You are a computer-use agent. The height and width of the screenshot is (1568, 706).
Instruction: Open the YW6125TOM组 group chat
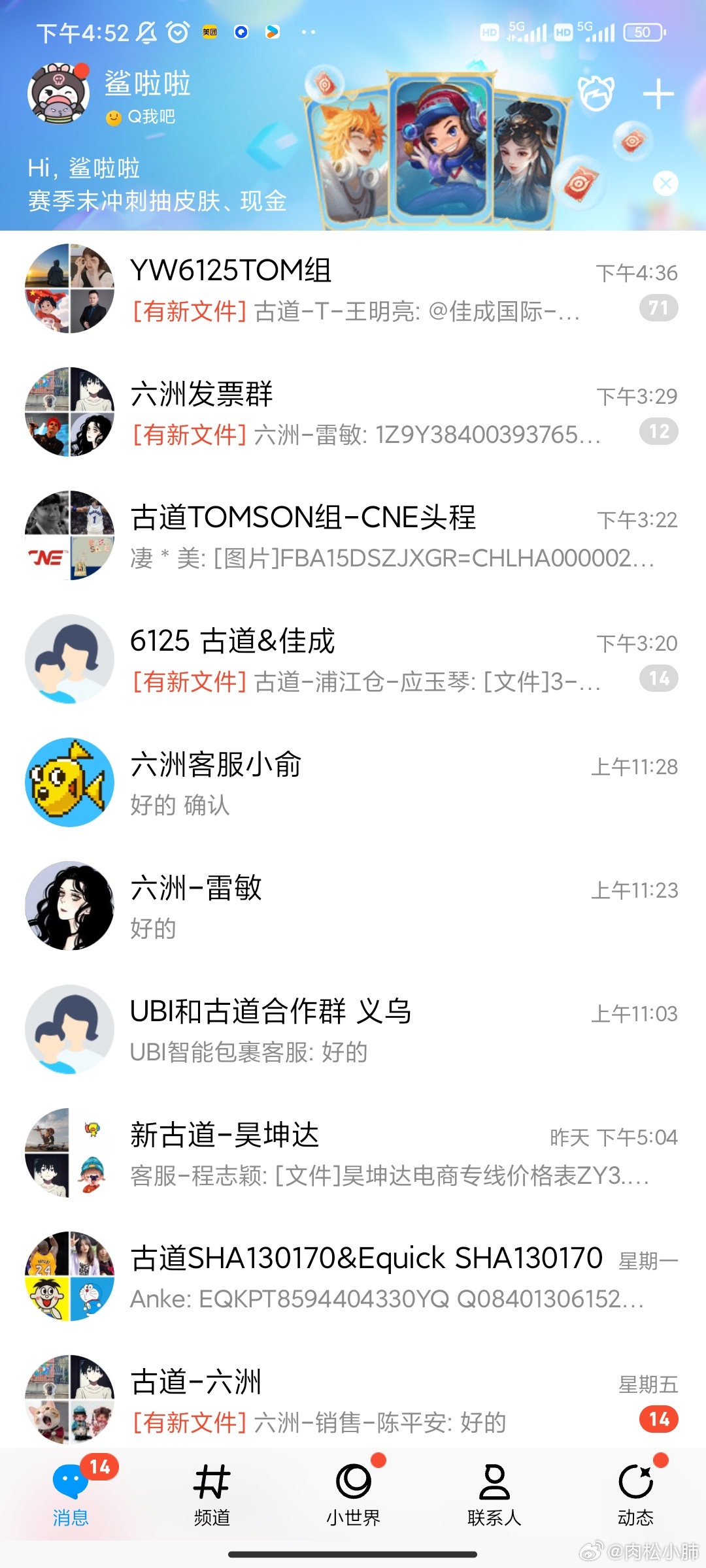(x=353, y=289)
